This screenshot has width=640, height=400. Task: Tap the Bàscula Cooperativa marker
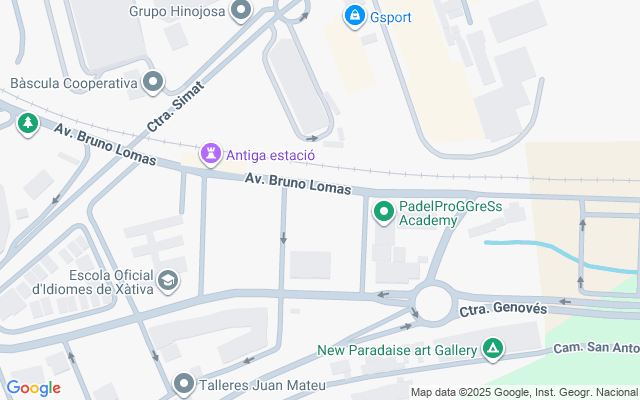[x=153, y=82]
